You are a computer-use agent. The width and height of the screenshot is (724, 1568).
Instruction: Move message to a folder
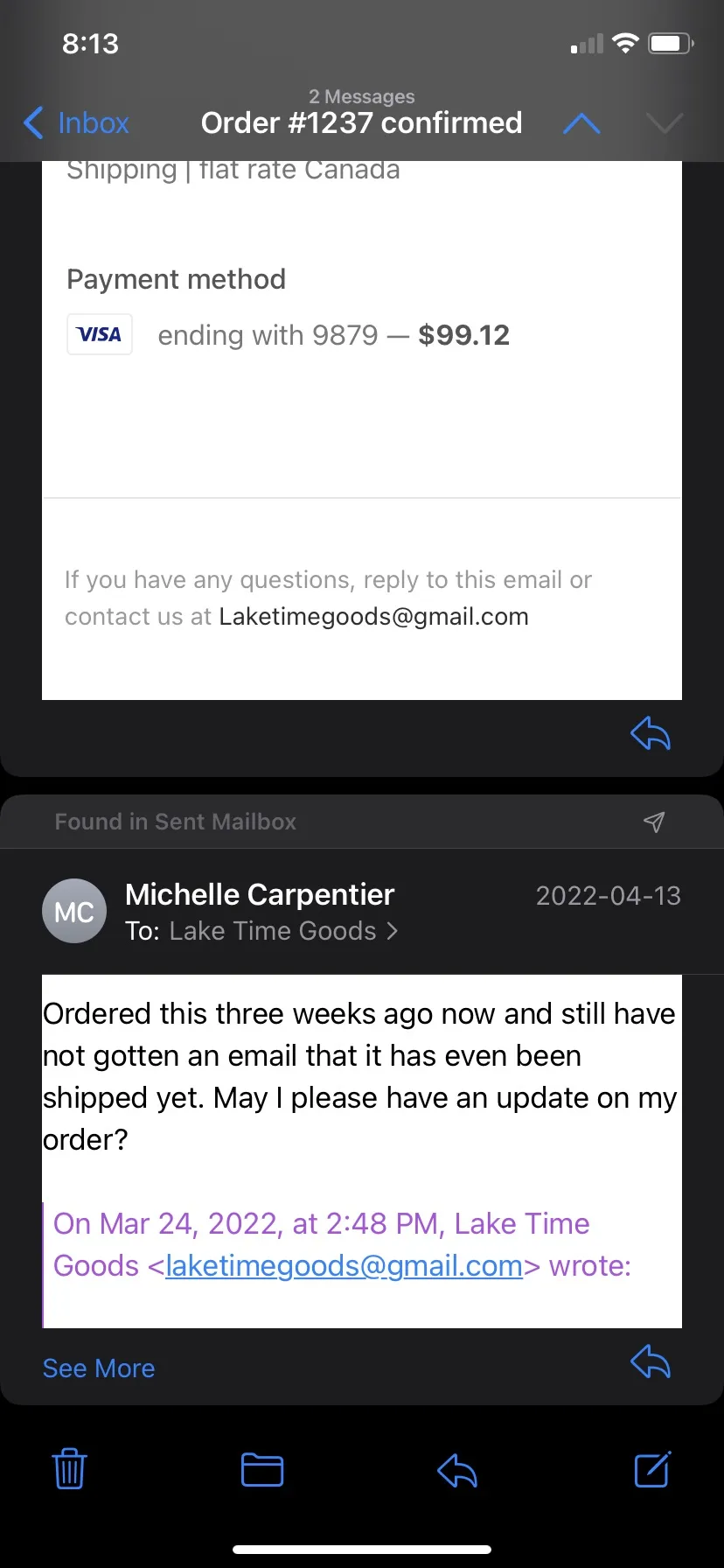262,1469
